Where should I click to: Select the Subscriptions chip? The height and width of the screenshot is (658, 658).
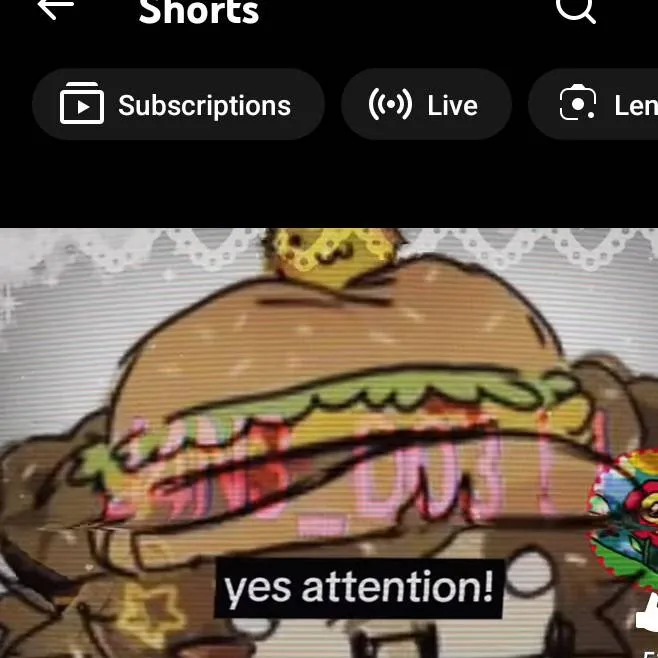click(178, 105)
